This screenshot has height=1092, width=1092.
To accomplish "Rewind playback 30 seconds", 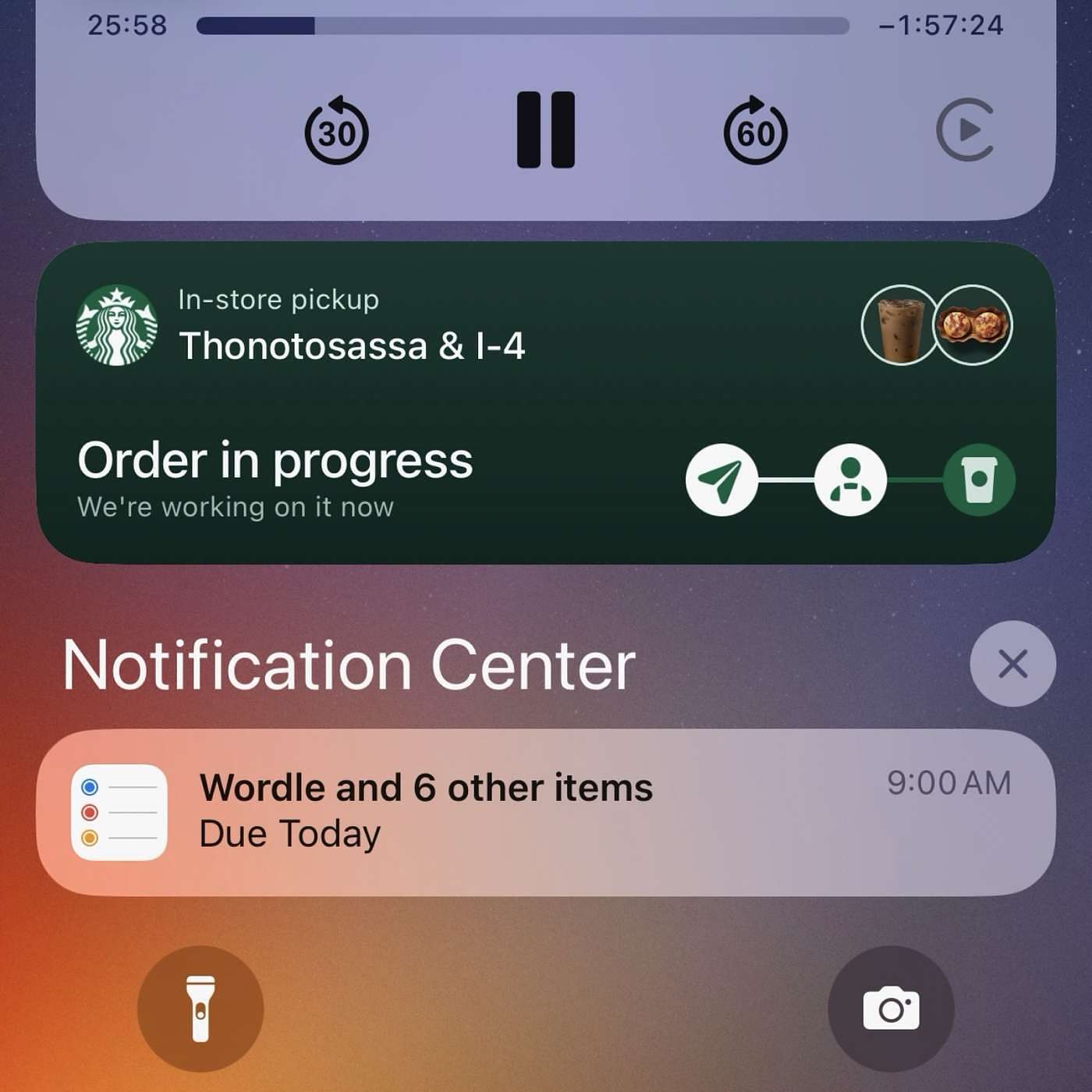I will coord(336,131).
